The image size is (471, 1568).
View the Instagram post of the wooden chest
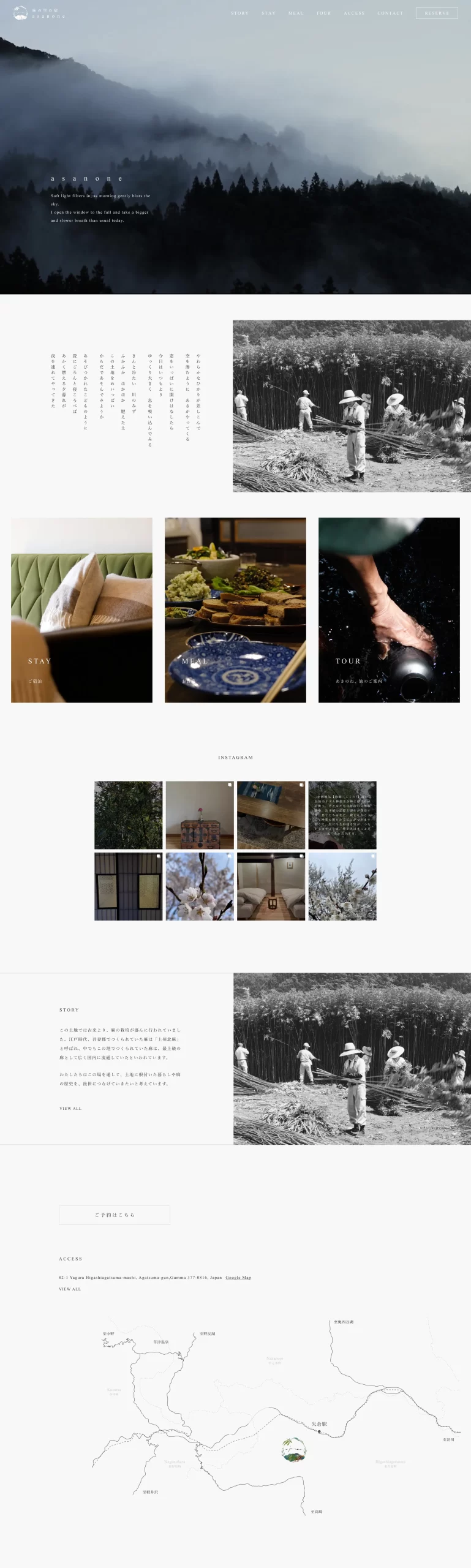pyautogui.click(x=200, y=815)
